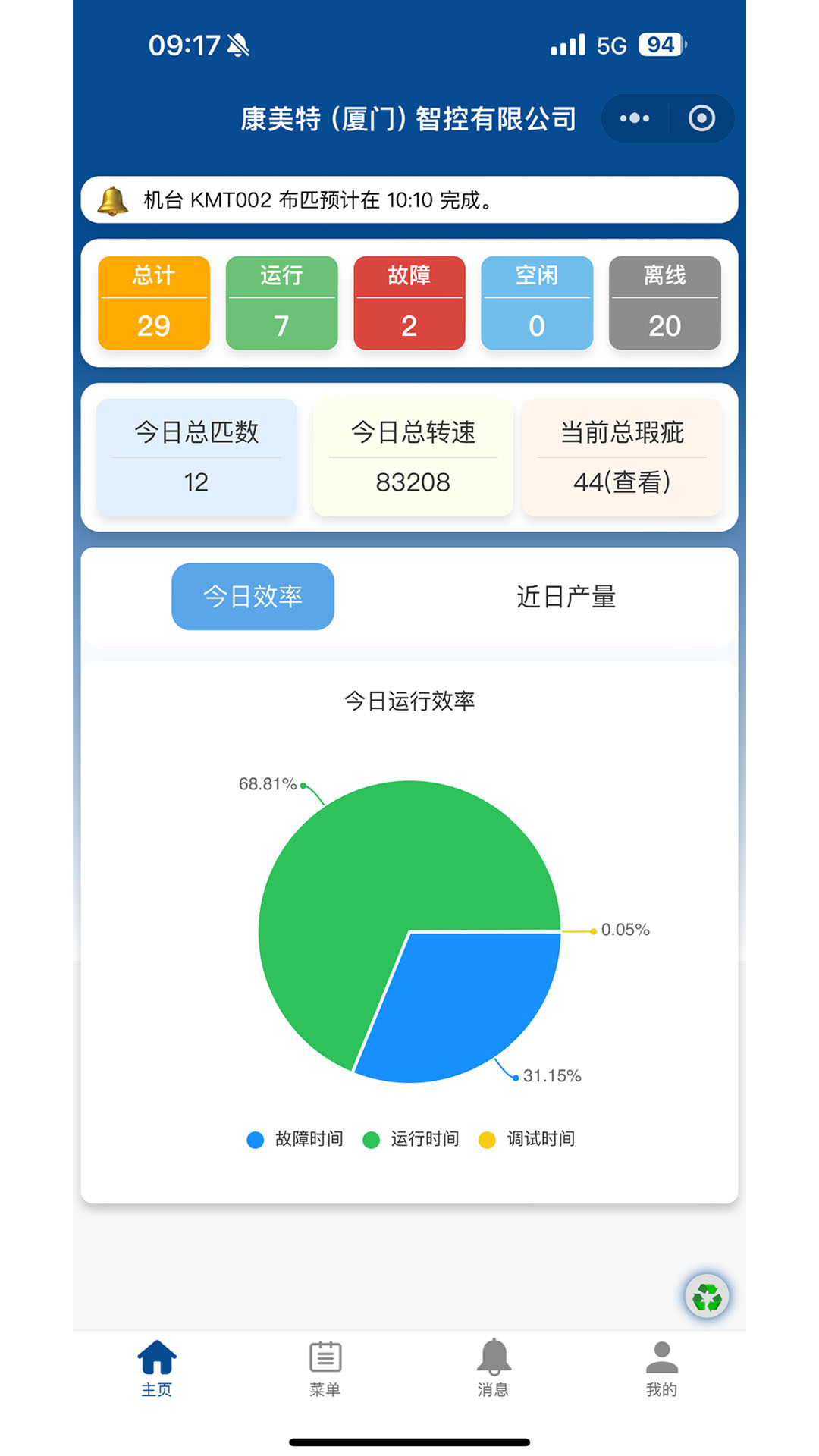Tap the muted alarm icon in status bar
The height and width of the screenshot is (1456, 819).
tap(237, 45)
